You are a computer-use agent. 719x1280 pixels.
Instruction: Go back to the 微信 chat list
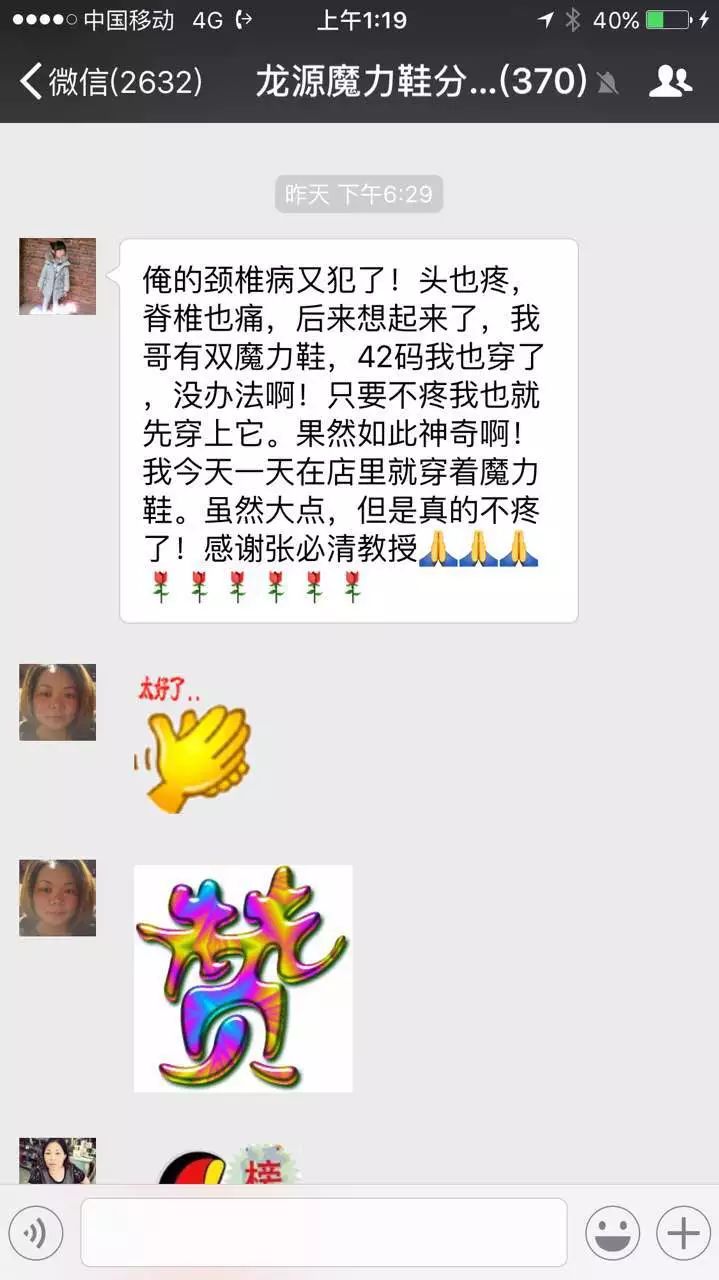tap(110, 81)
